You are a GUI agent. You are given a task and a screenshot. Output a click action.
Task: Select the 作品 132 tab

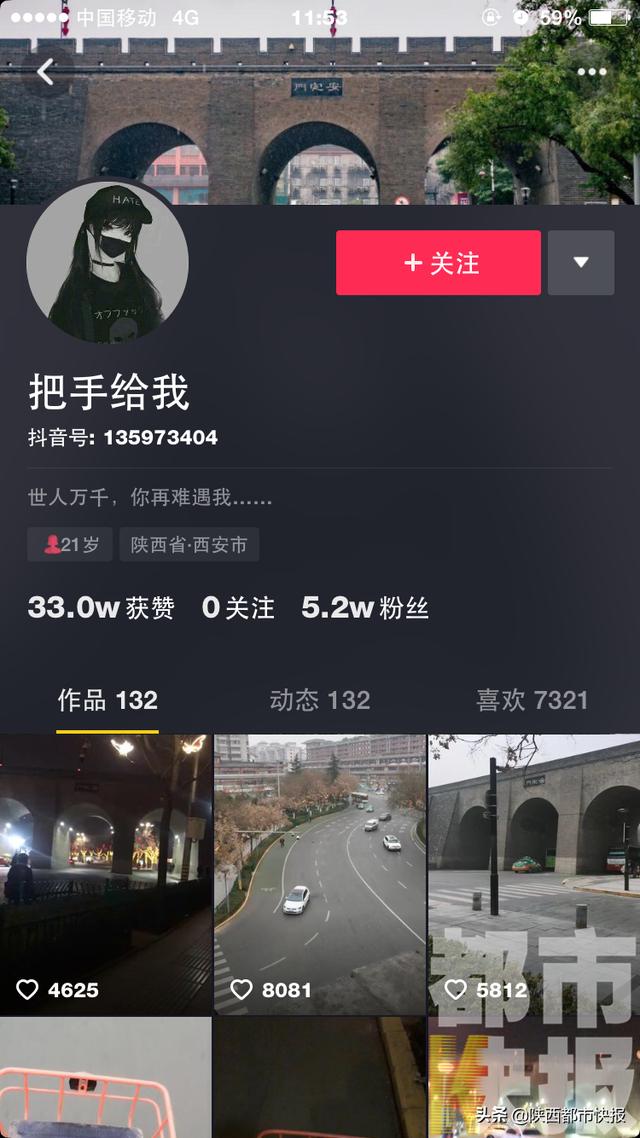[x=107, y=700]
